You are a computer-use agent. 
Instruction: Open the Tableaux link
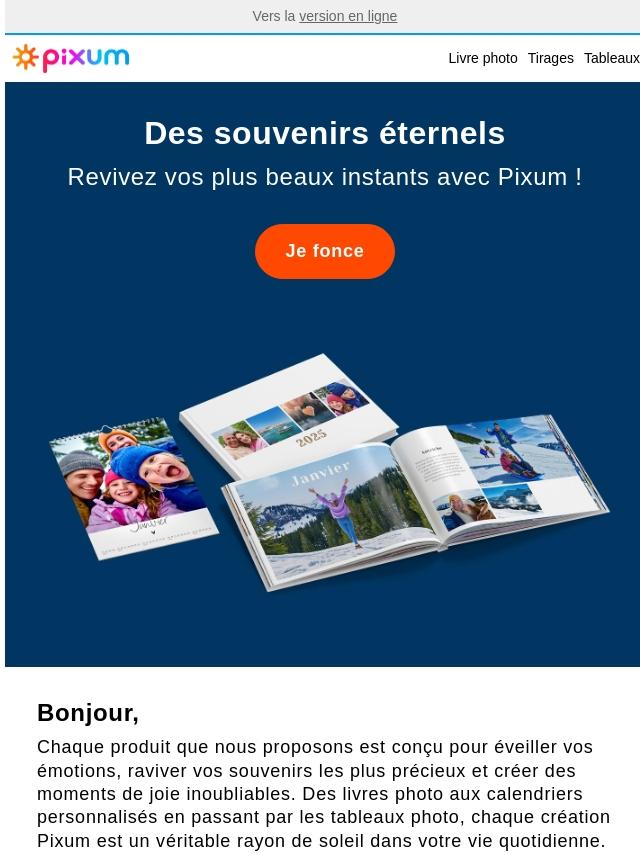[611, 58]
